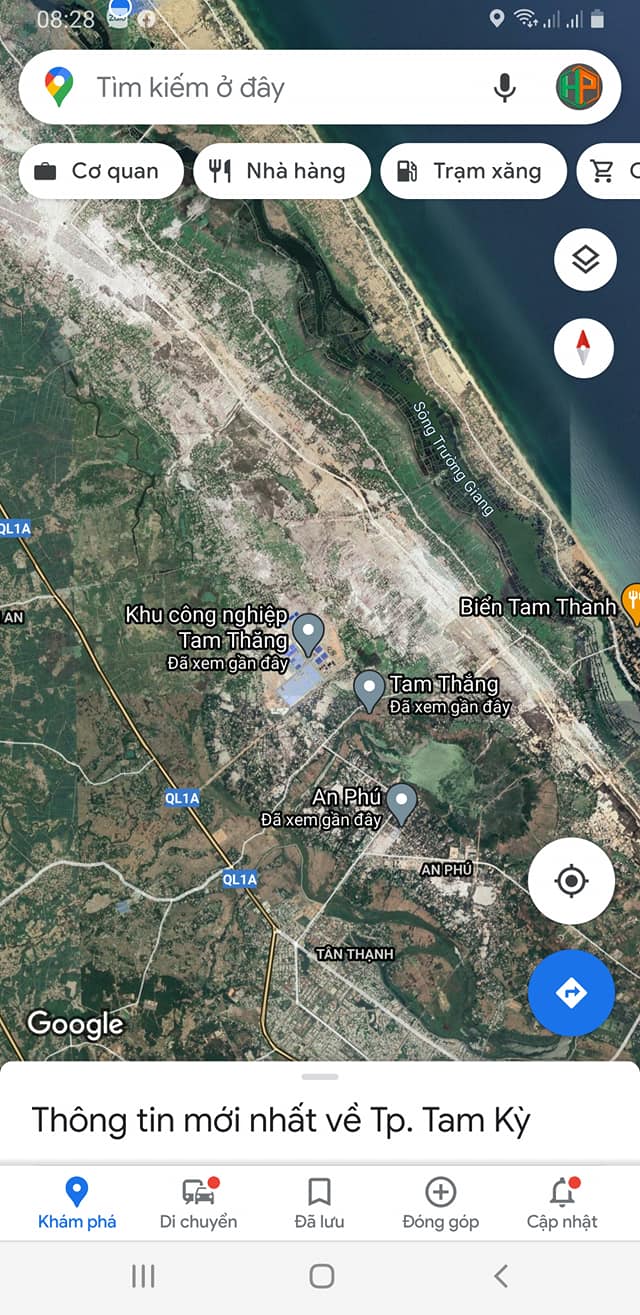Open the An Phú place marker

(x=402, y=804)
